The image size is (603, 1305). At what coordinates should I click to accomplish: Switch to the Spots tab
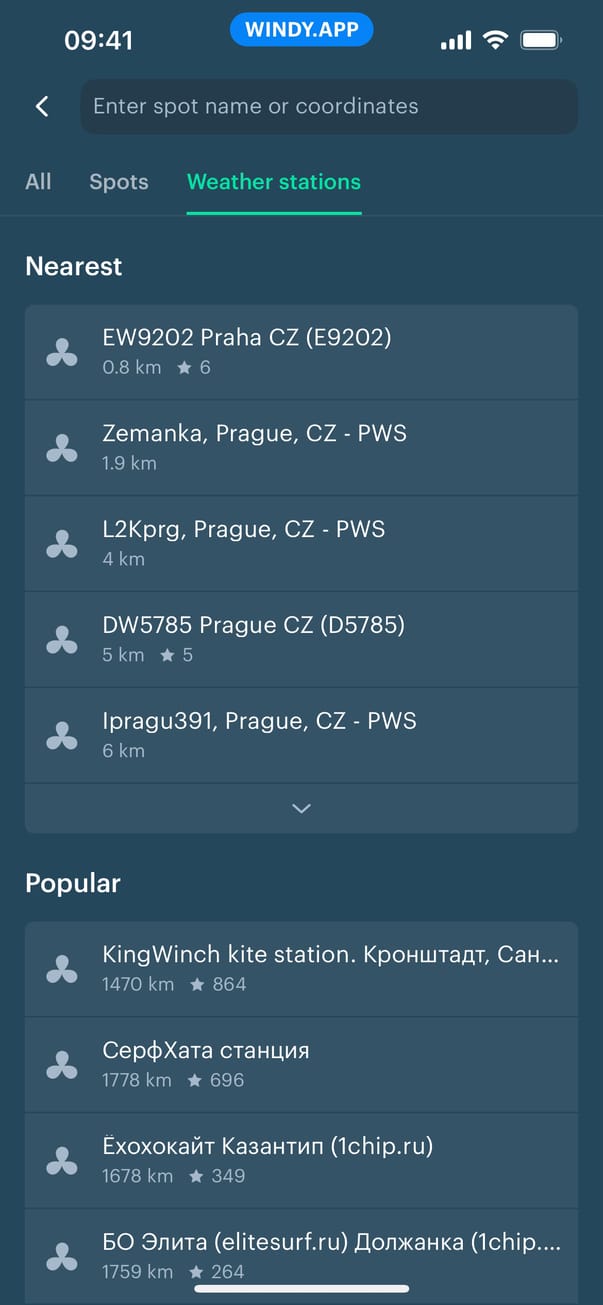pyautogui.click(x=119, y=182)
